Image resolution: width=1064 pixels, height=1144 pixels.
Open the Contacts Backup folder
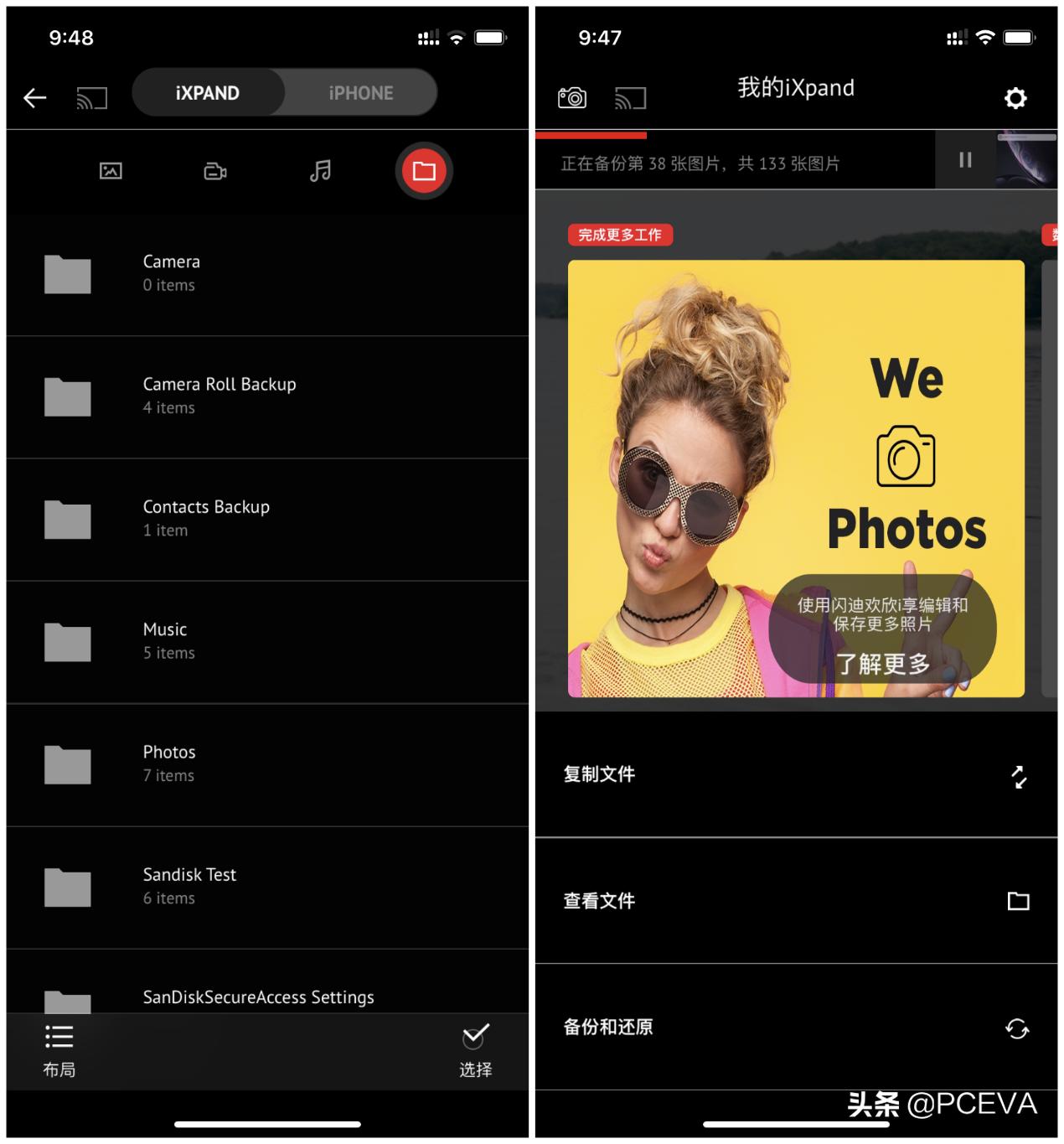click(267, 519)
